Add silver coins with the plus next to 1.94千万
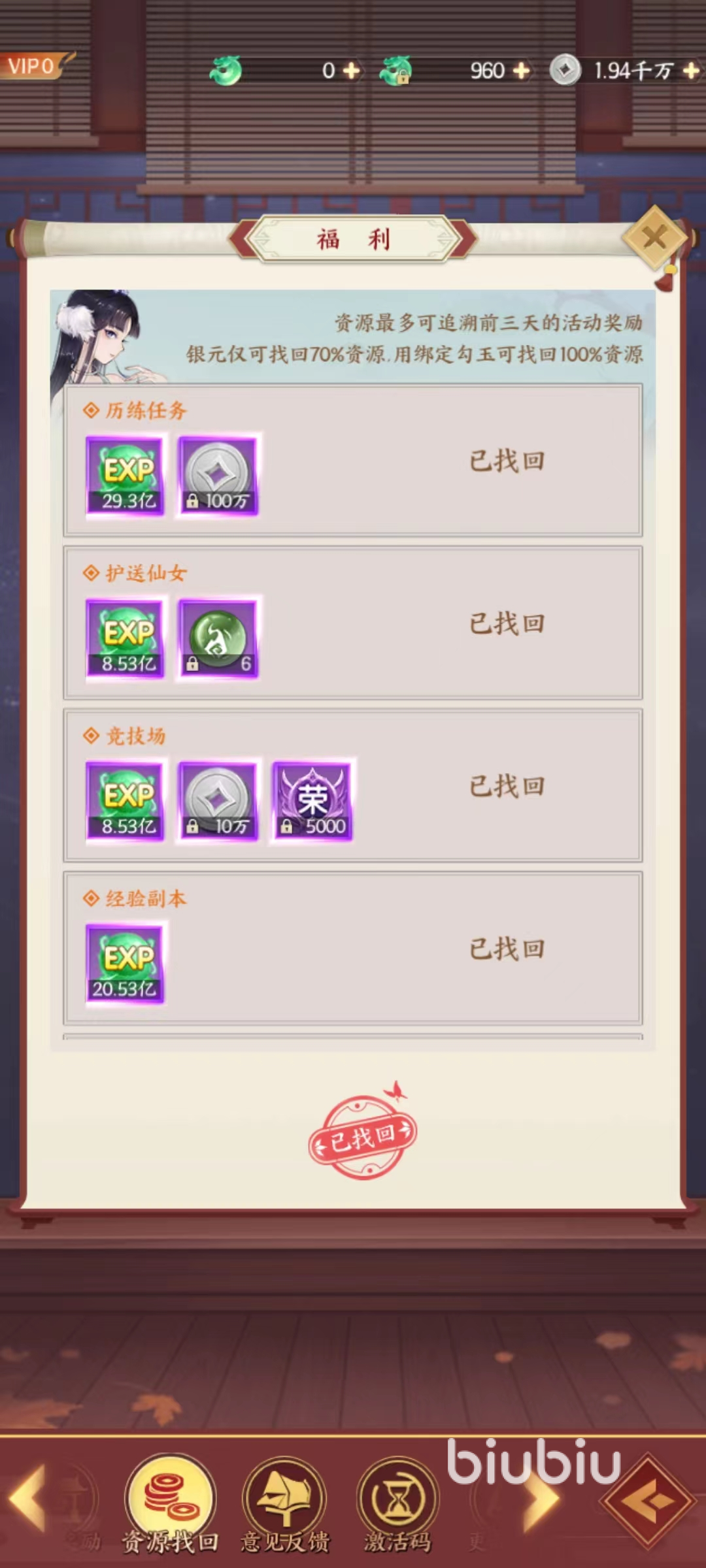The image size is (706, 1568). coord(691,71)
